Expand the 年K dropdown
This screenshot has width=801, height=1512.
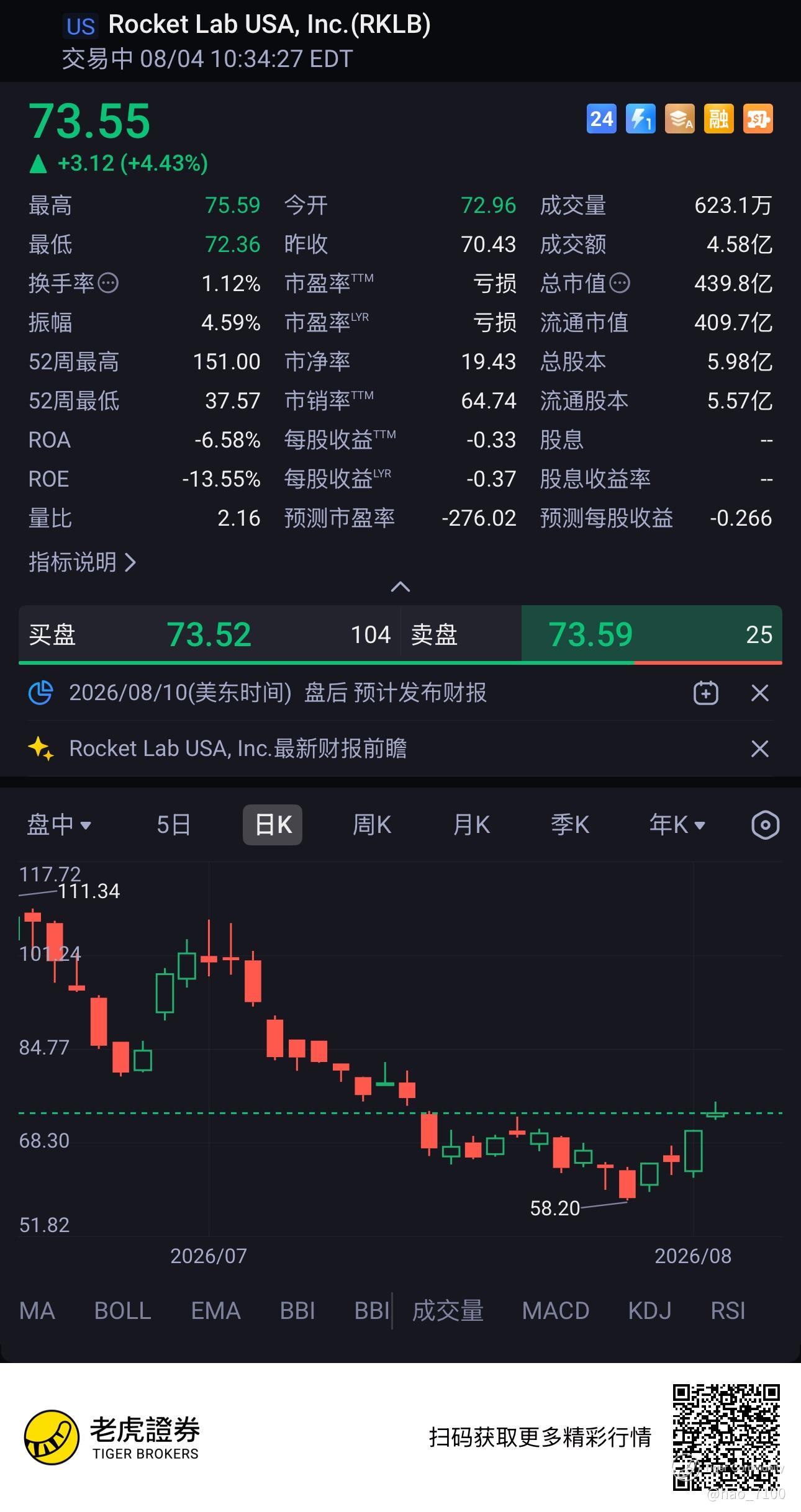(677, 825)
